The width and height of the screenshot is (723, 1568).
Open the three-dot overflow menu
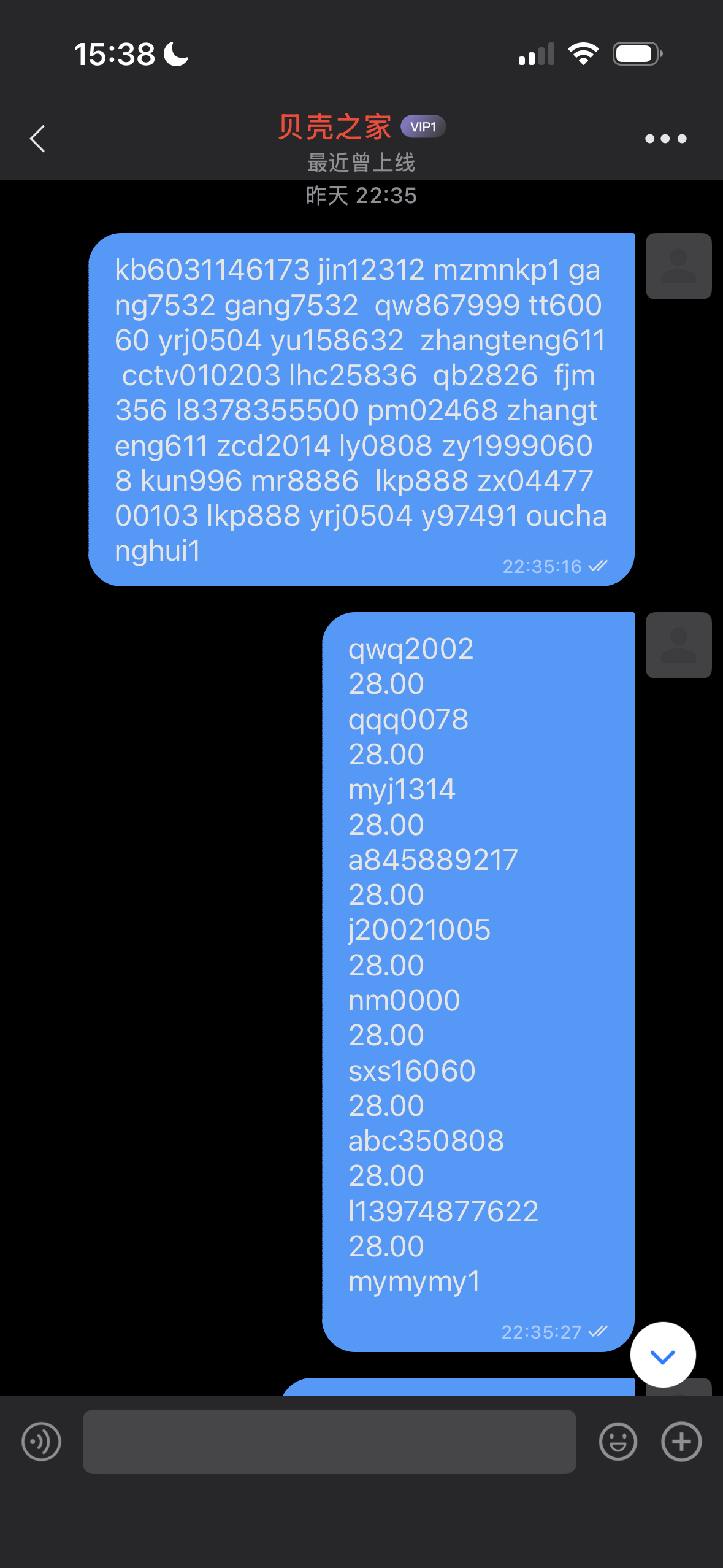point(665,139)
